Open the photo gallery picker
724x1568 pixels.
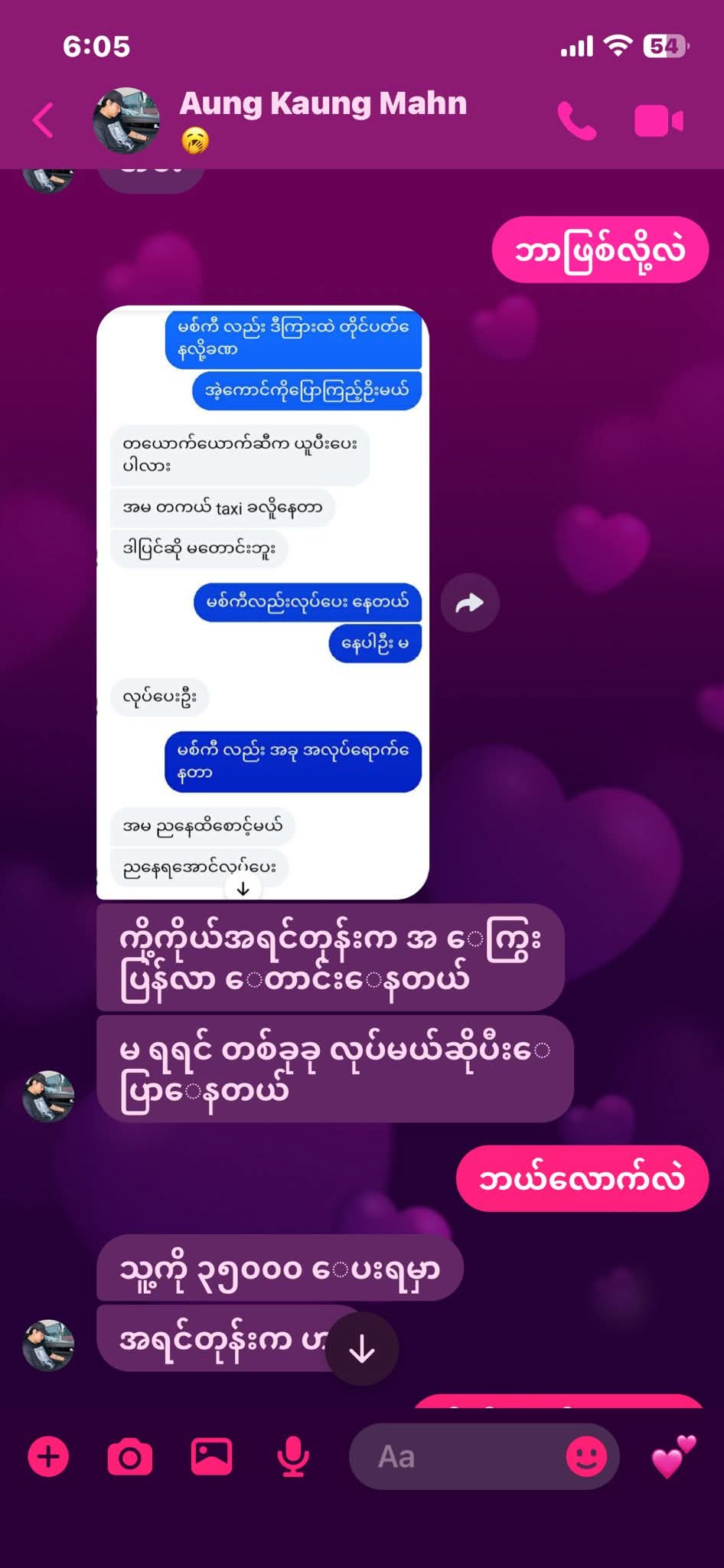pyautogui.click(x=211, y=1456)
